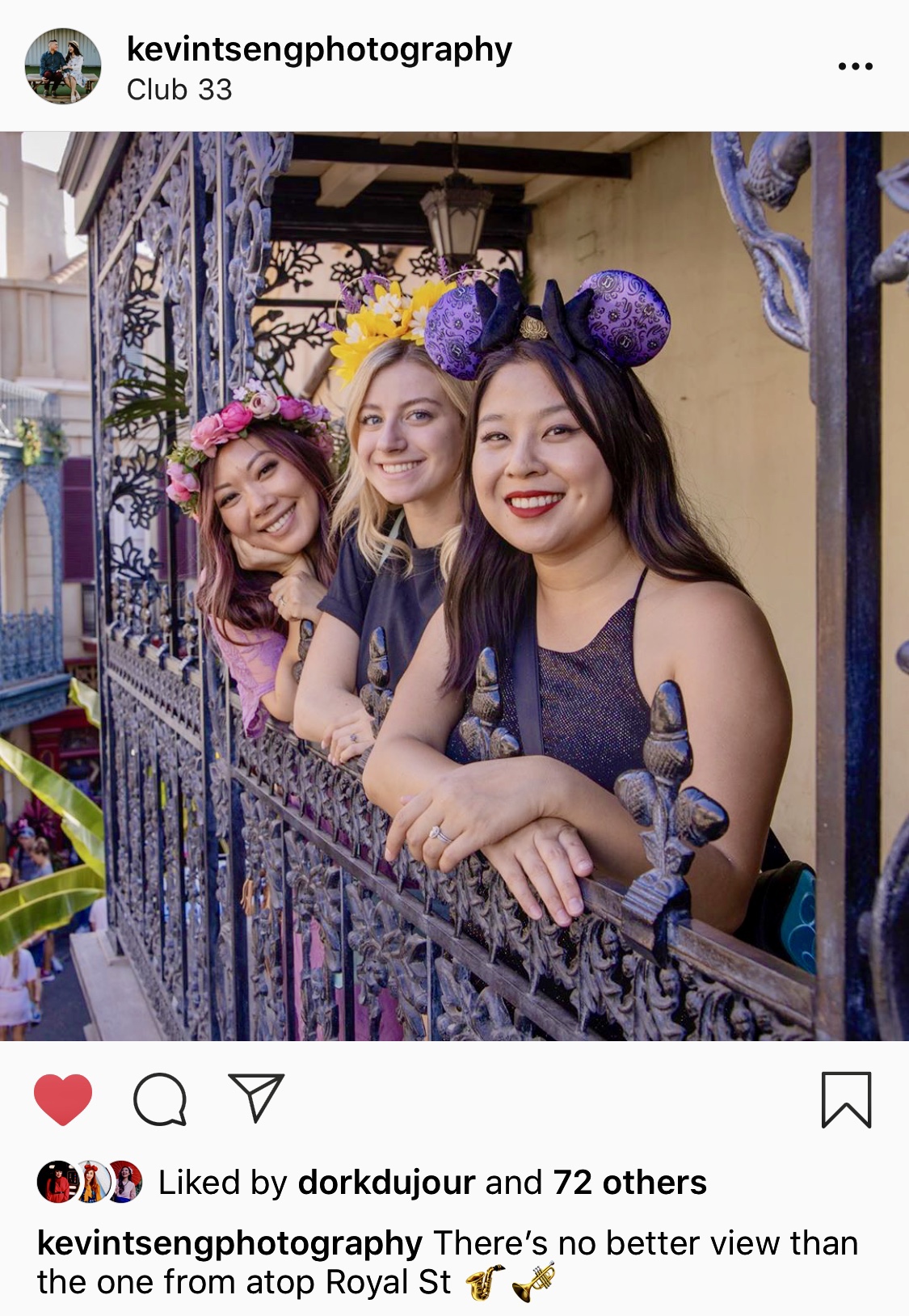
Task: Open kevintsengphotography profile from the post header
Action: 319,50
